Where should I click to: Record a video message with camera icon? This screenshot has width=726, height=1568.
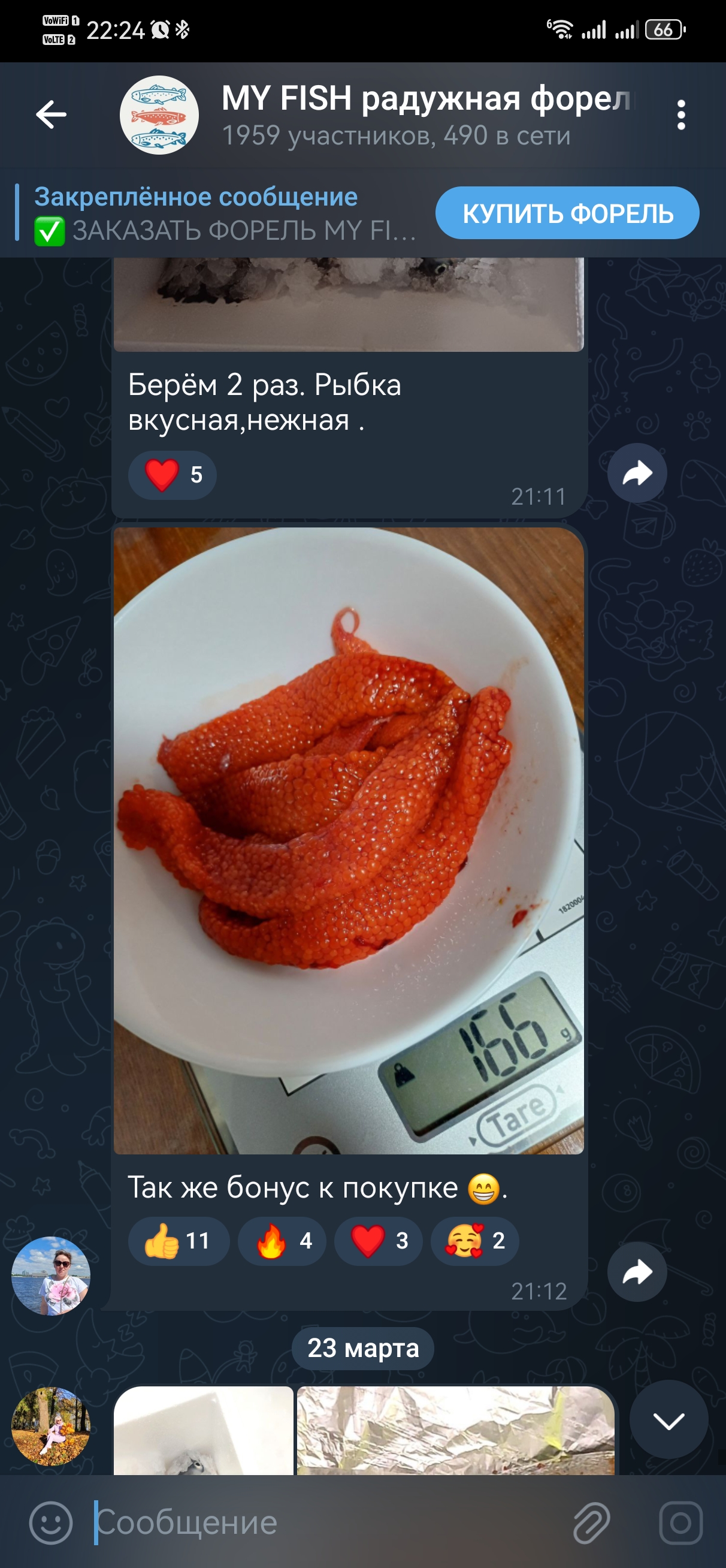680,1522
